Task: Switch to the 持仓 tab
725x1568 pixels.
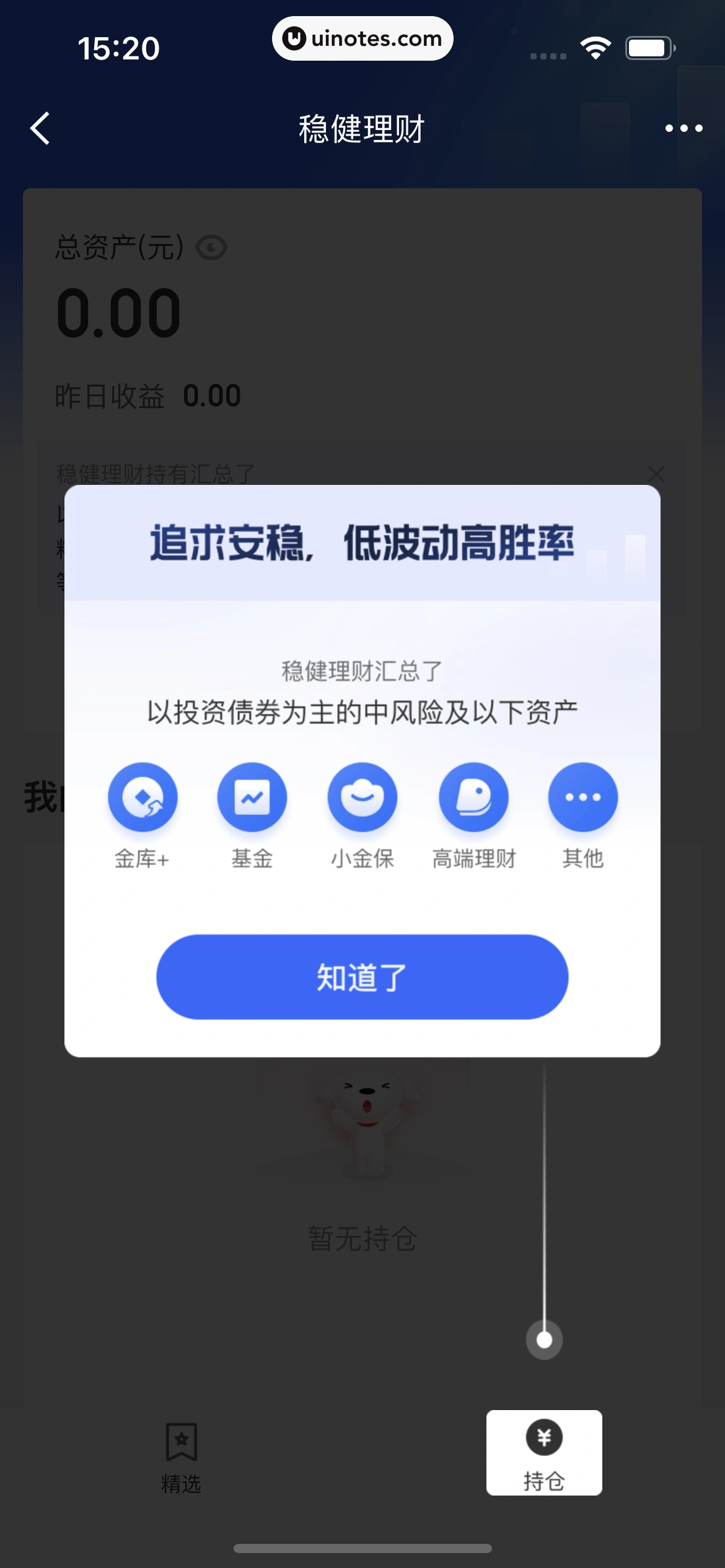Action: pos(543,1452)
